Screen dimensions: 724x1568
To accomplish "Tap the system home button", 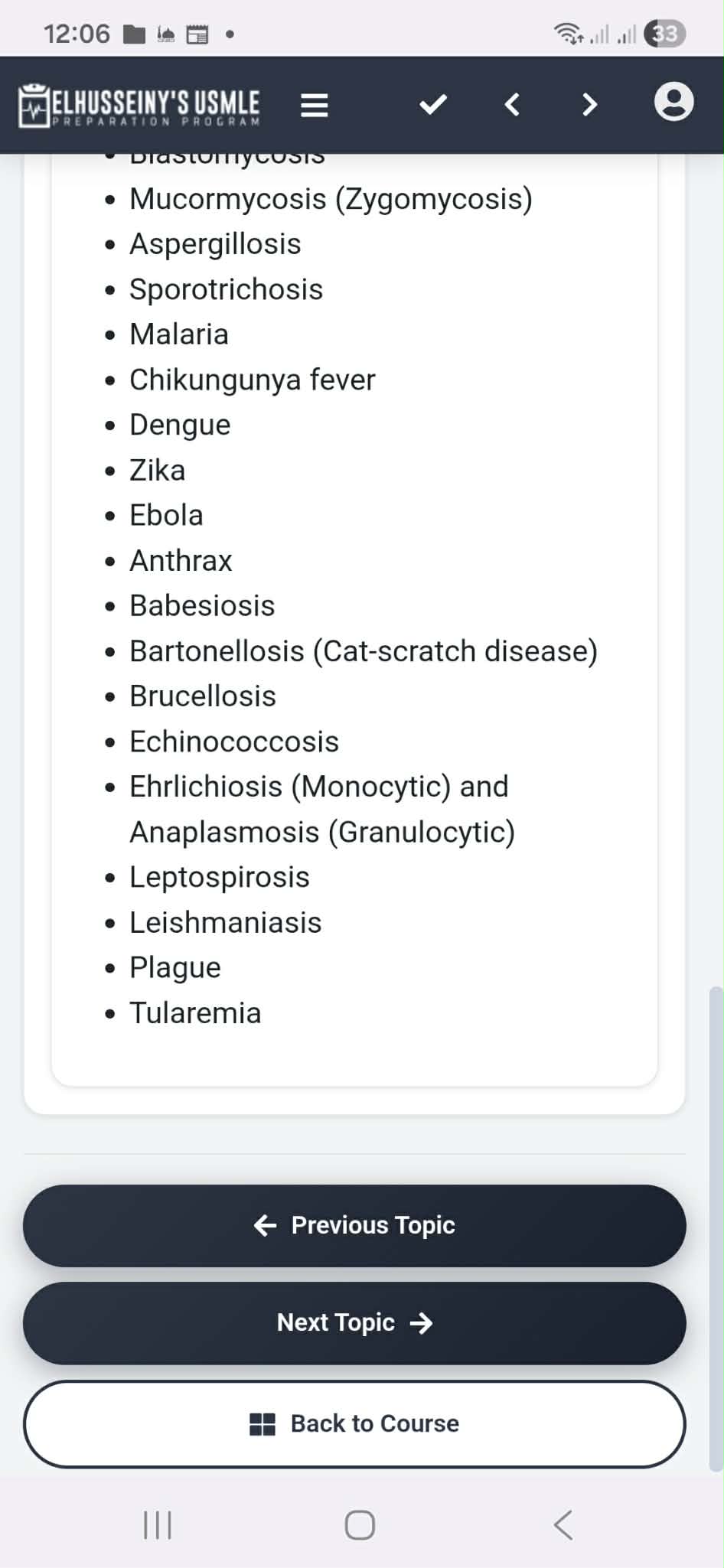I will 360,1524.
